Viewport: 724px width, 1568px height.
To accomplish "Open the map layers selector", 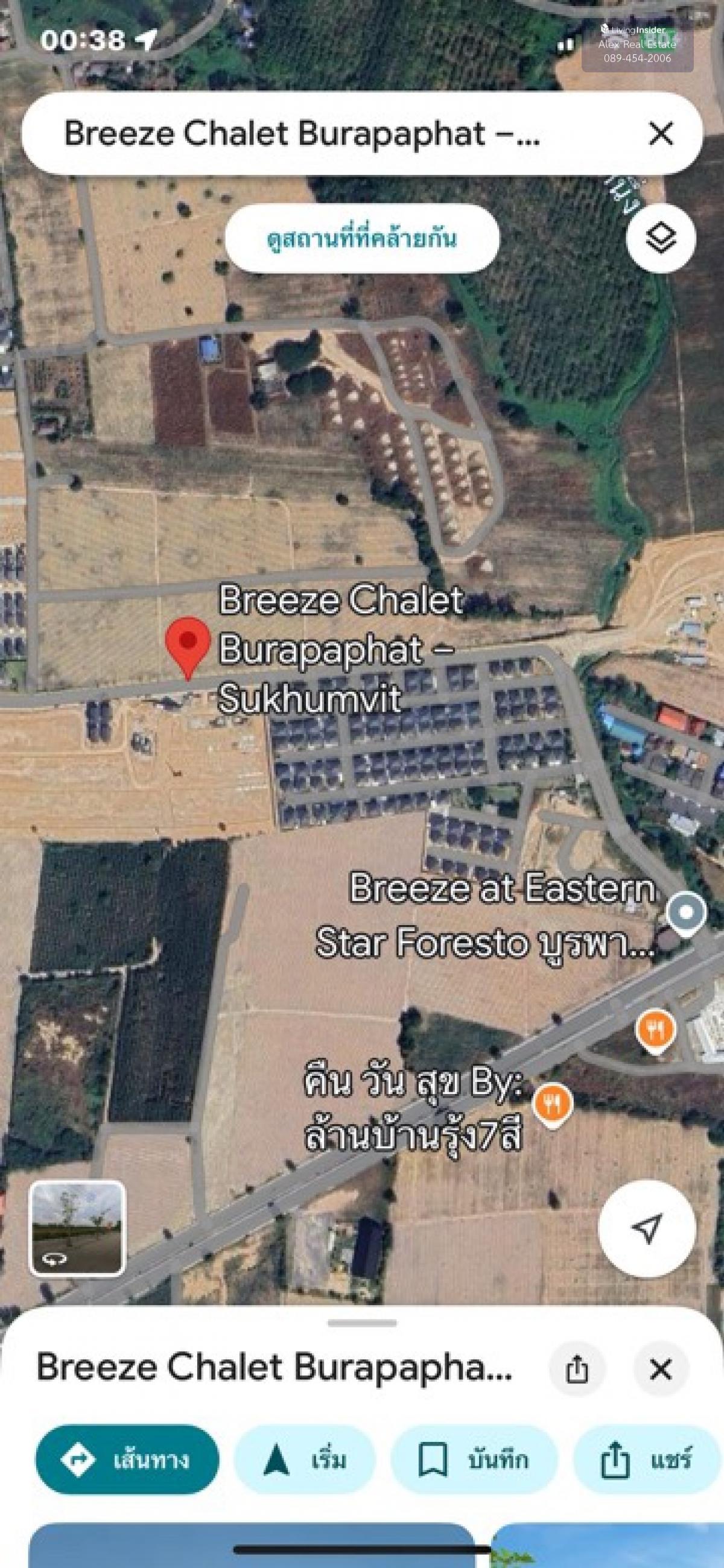I will (x=661, y=238).
